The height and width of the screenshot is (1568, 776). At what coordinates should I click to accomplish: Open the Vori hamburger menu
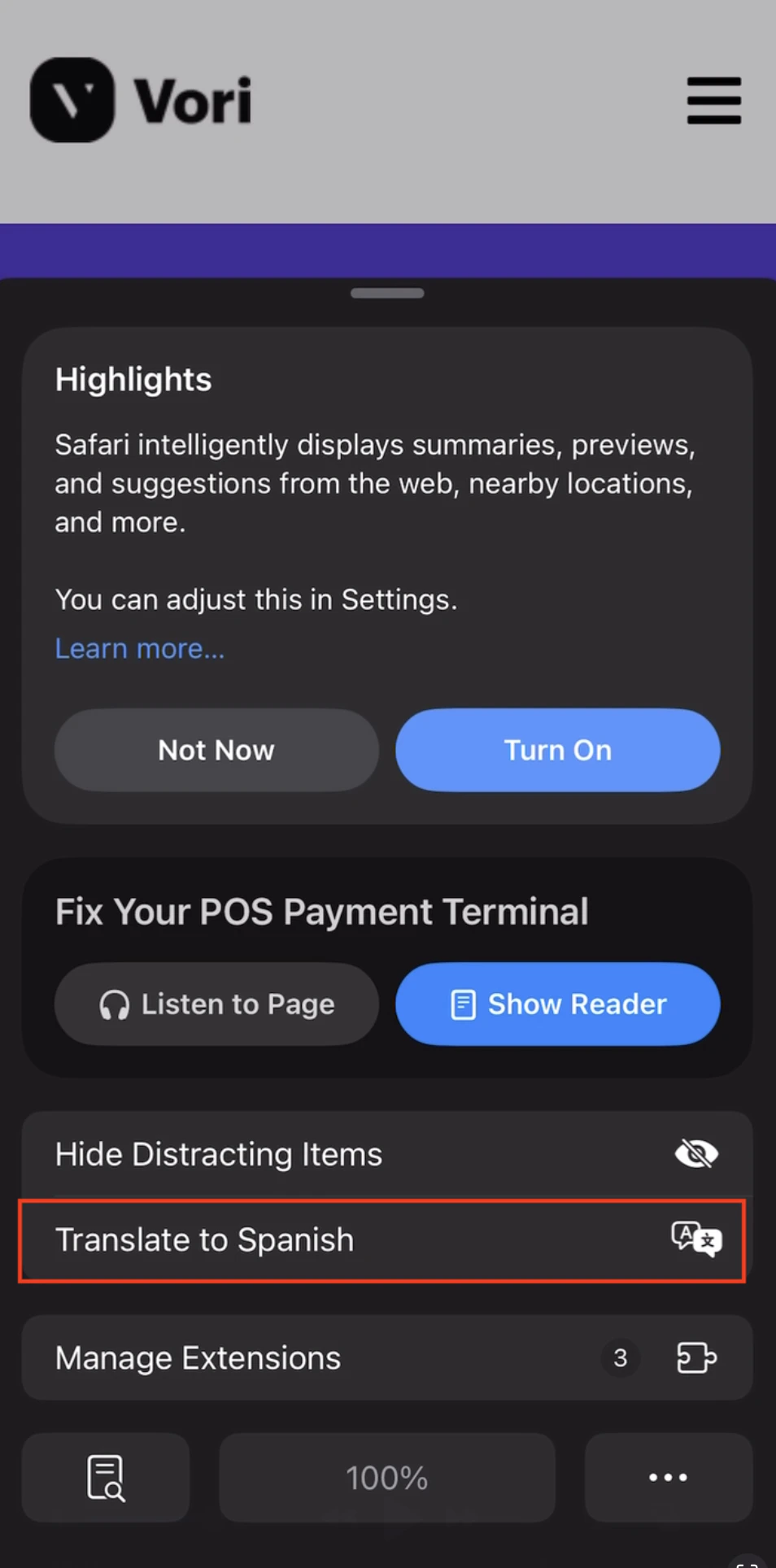[x=713, y=101]
